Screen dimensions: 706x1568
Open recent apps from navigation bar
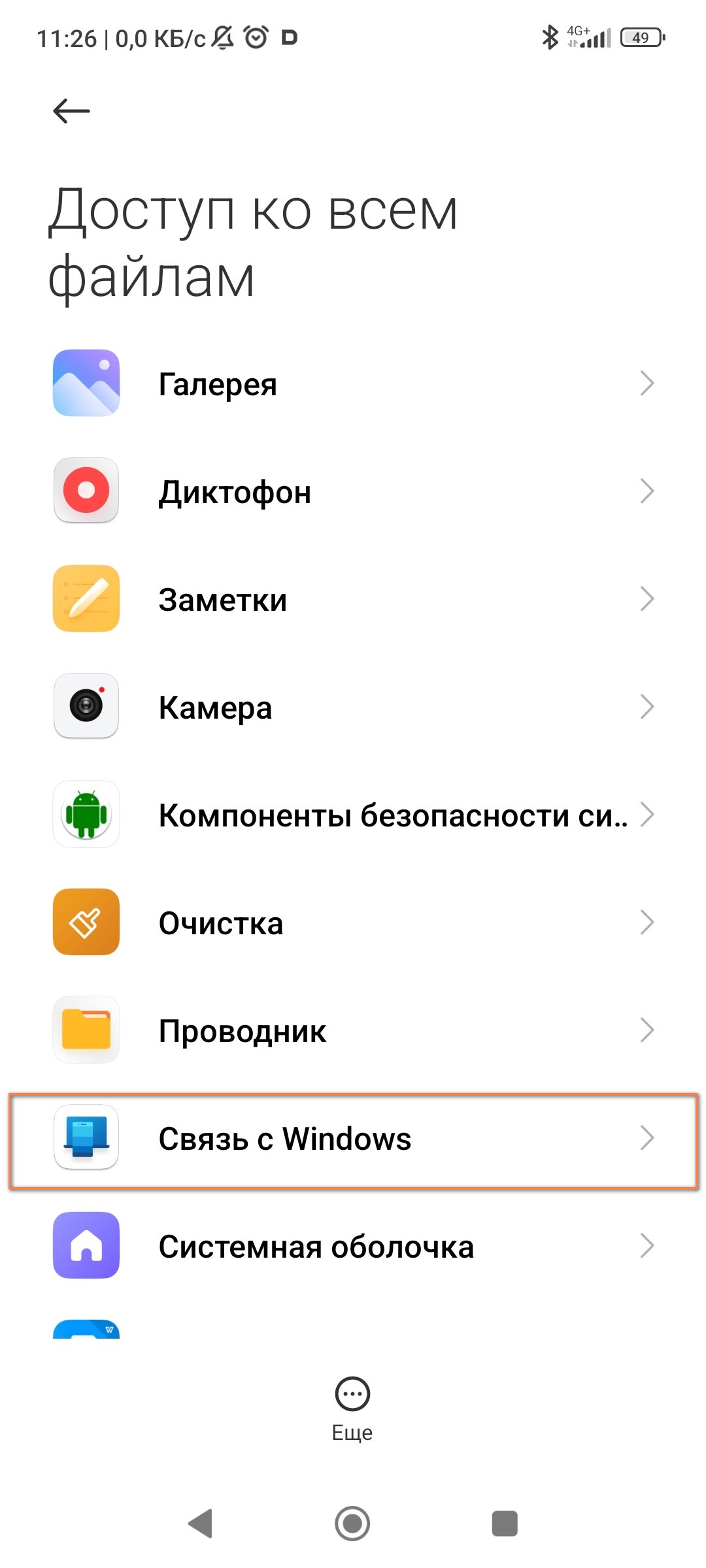[505, 1524]
